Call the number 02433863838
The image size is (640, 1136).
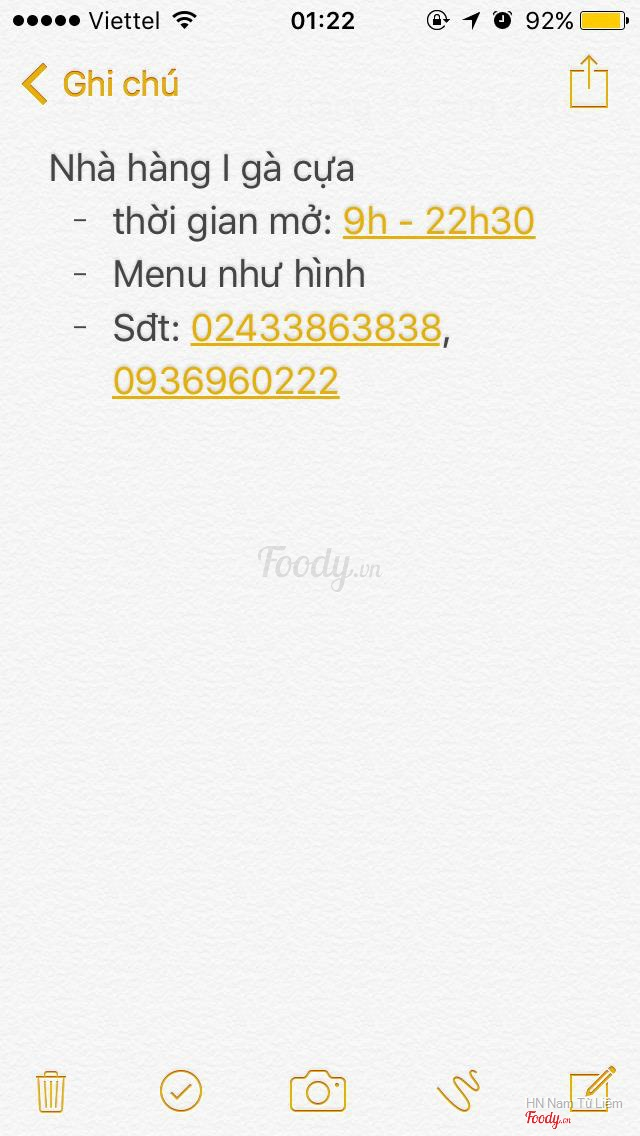coord(315,328)
